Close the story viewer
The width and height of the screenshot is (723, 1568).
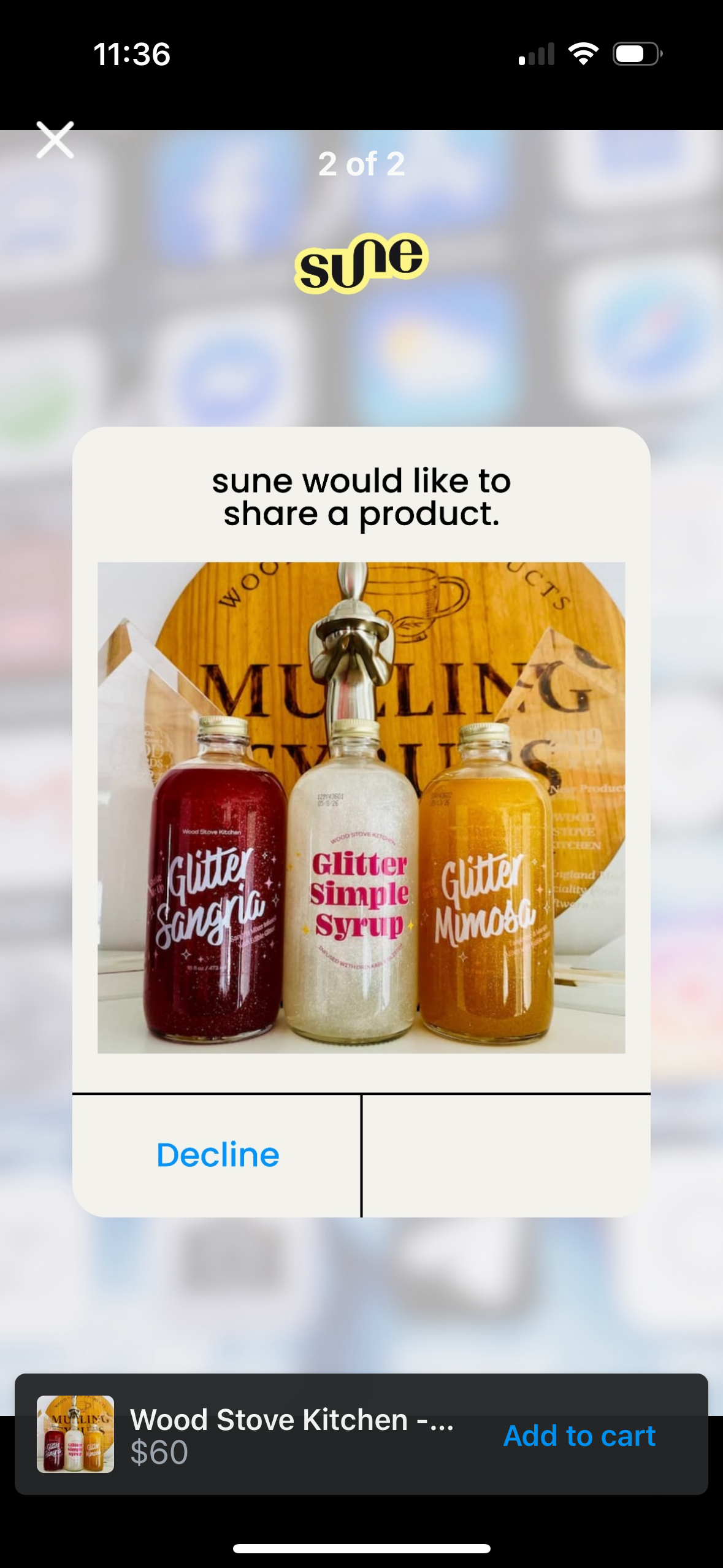tap(55, 140)
